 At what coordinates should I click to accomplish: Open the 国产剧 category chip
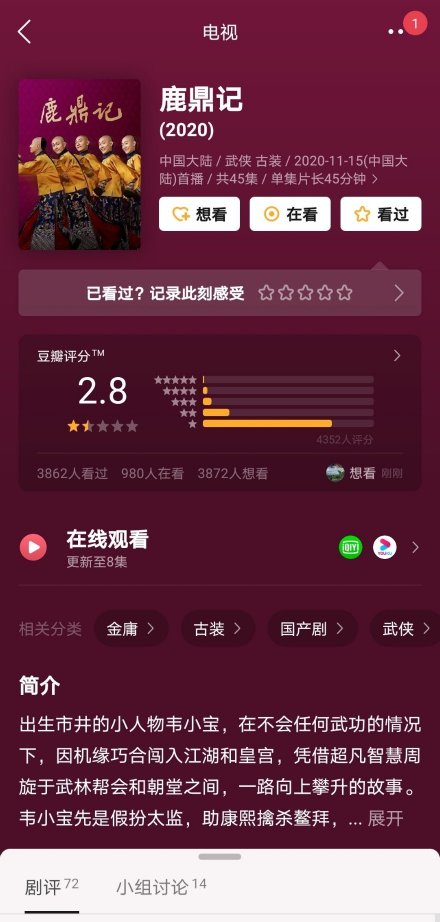click(312, 629)
